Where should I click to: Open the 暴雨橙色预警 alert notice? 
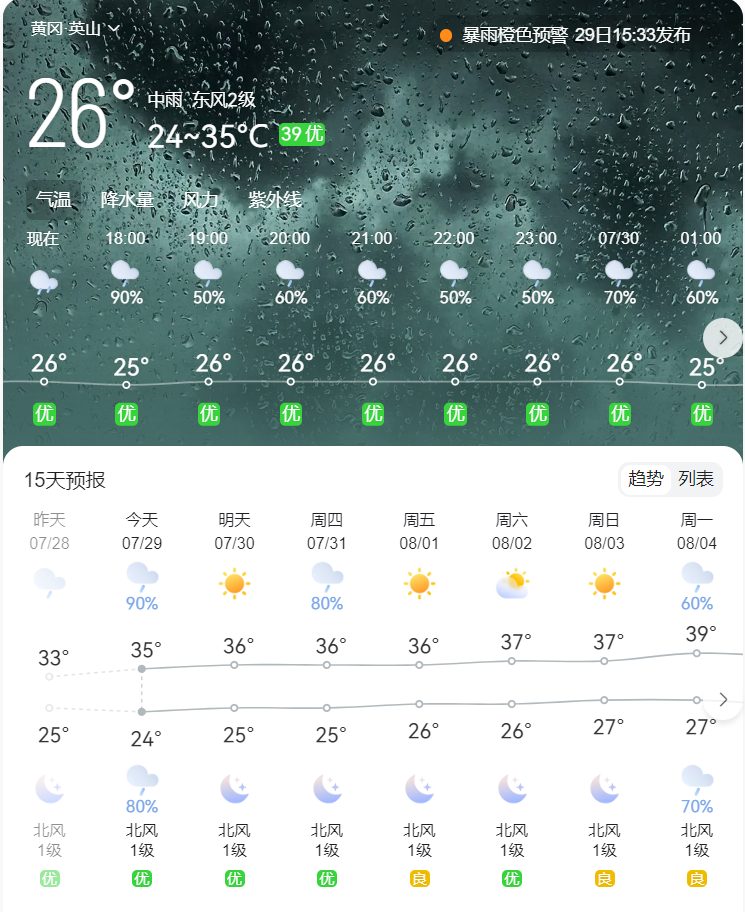pos(566,35)
